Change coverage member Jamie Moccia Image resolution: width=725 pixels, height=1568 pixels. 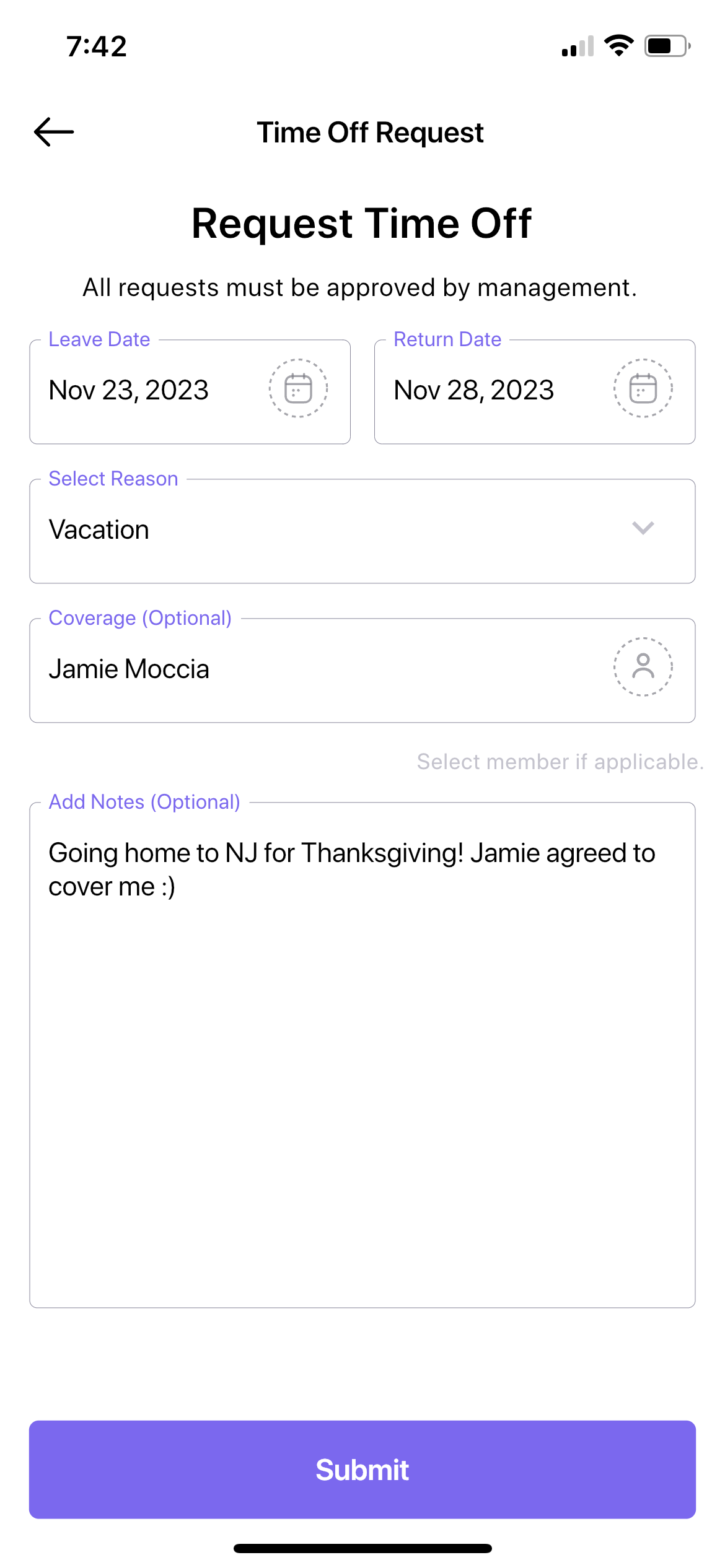coord(129,669)
